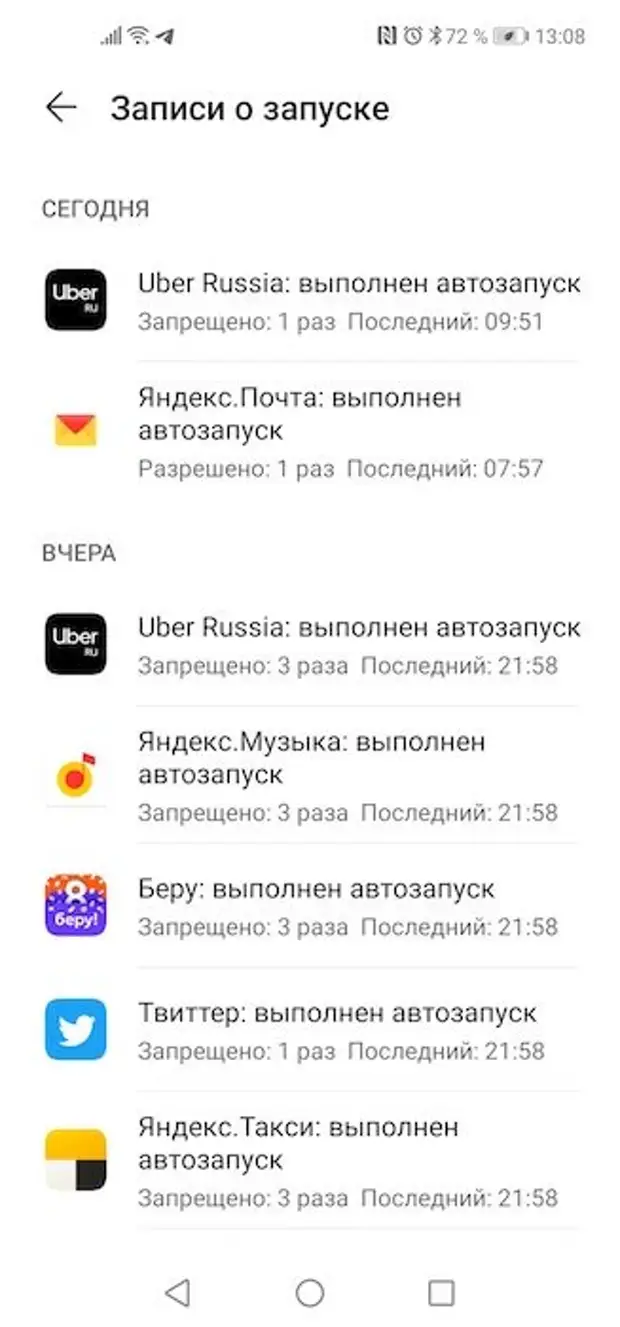This screenshot has width=620, height=1327.
Task: Open recent apps from navigation bar
Action: click(x=441, y=1293)
